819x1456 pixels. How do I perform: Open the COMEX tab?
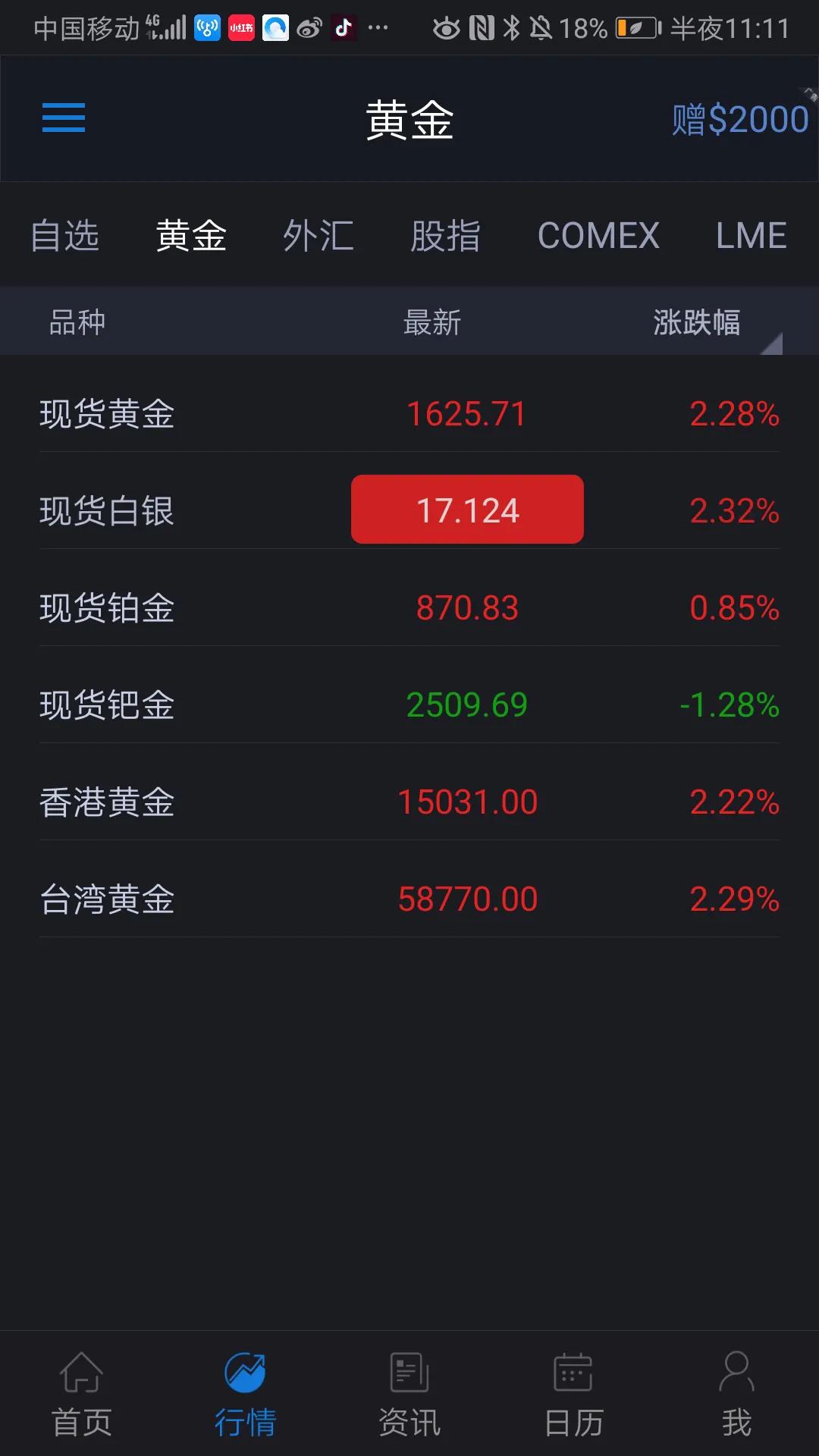coord(598,235)
